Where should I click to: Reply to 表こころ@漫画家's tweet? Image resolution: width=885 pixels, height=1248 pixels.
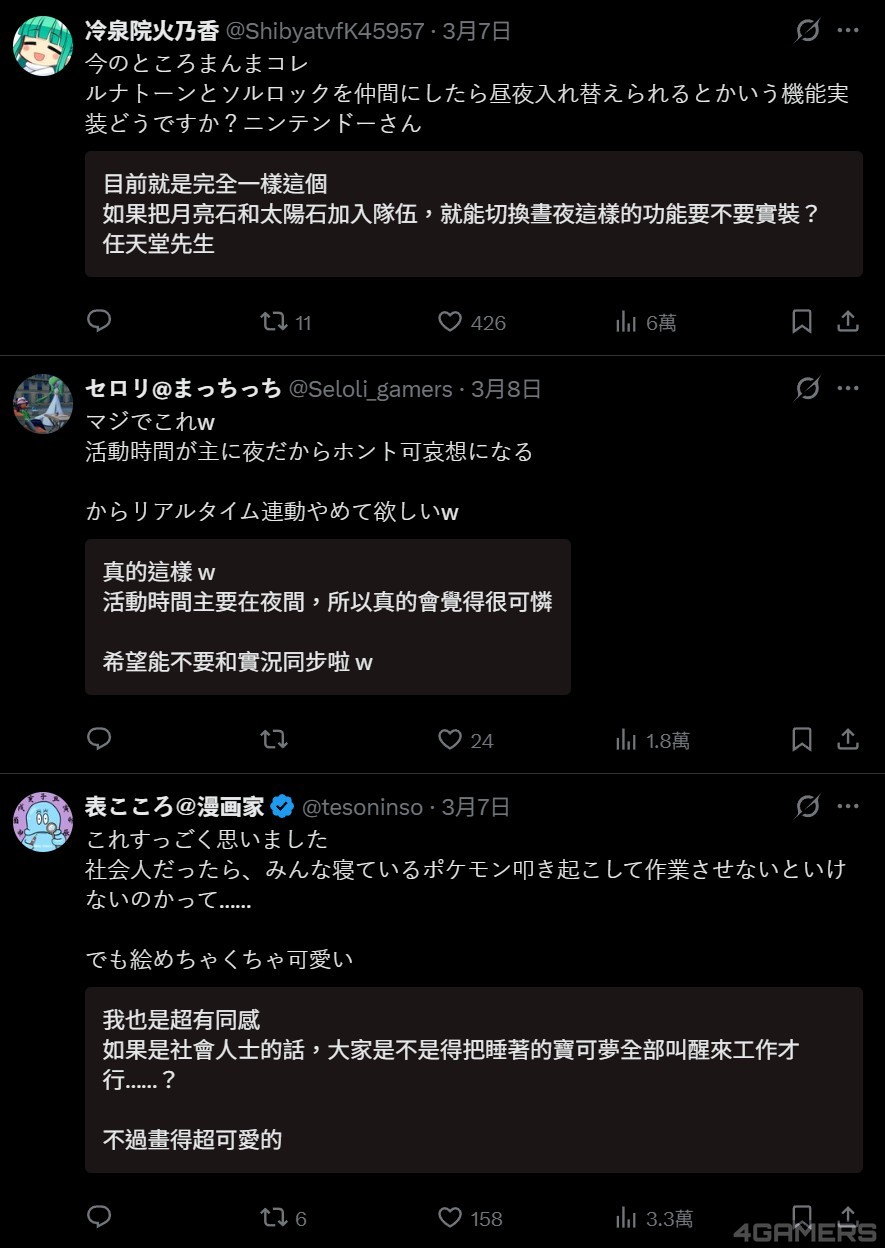click(x=99, y=1217)
